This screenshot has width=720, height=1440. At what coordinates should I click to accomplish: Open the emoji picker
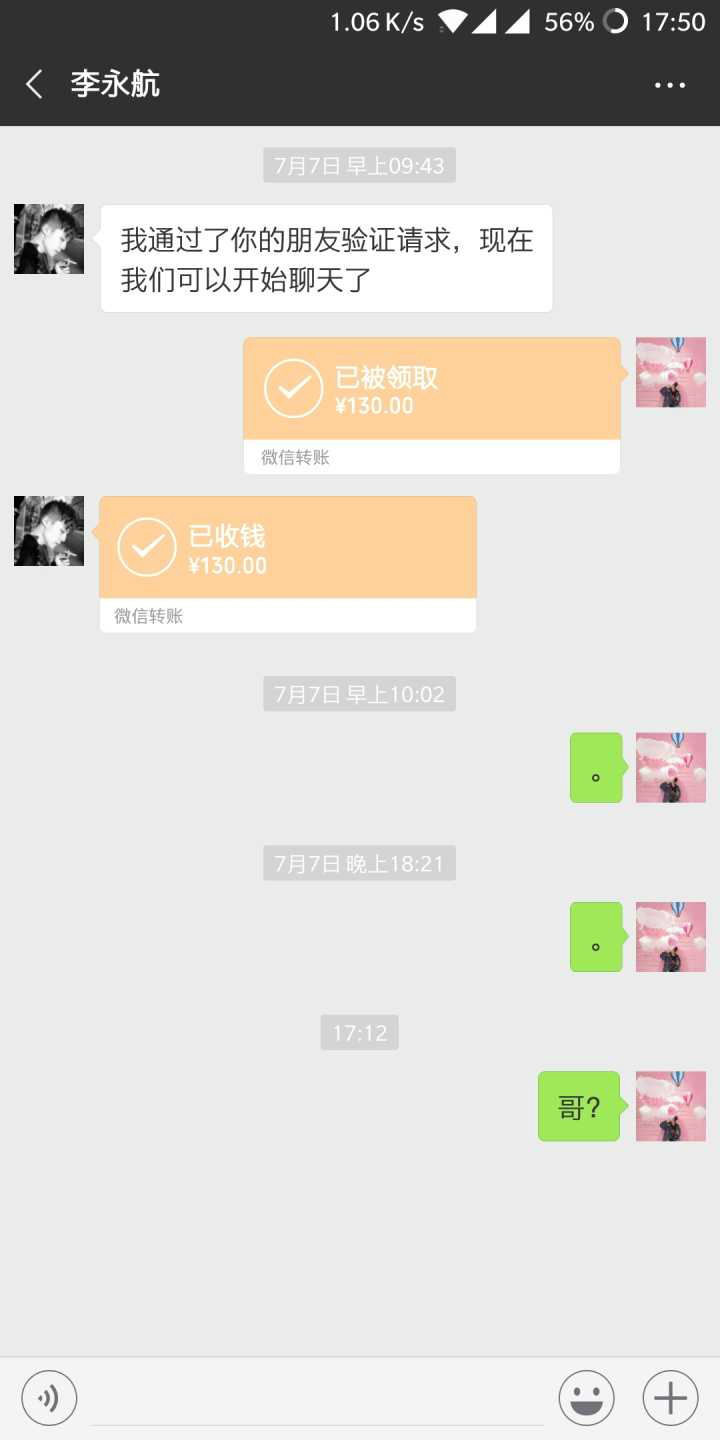pos(586,1397)
